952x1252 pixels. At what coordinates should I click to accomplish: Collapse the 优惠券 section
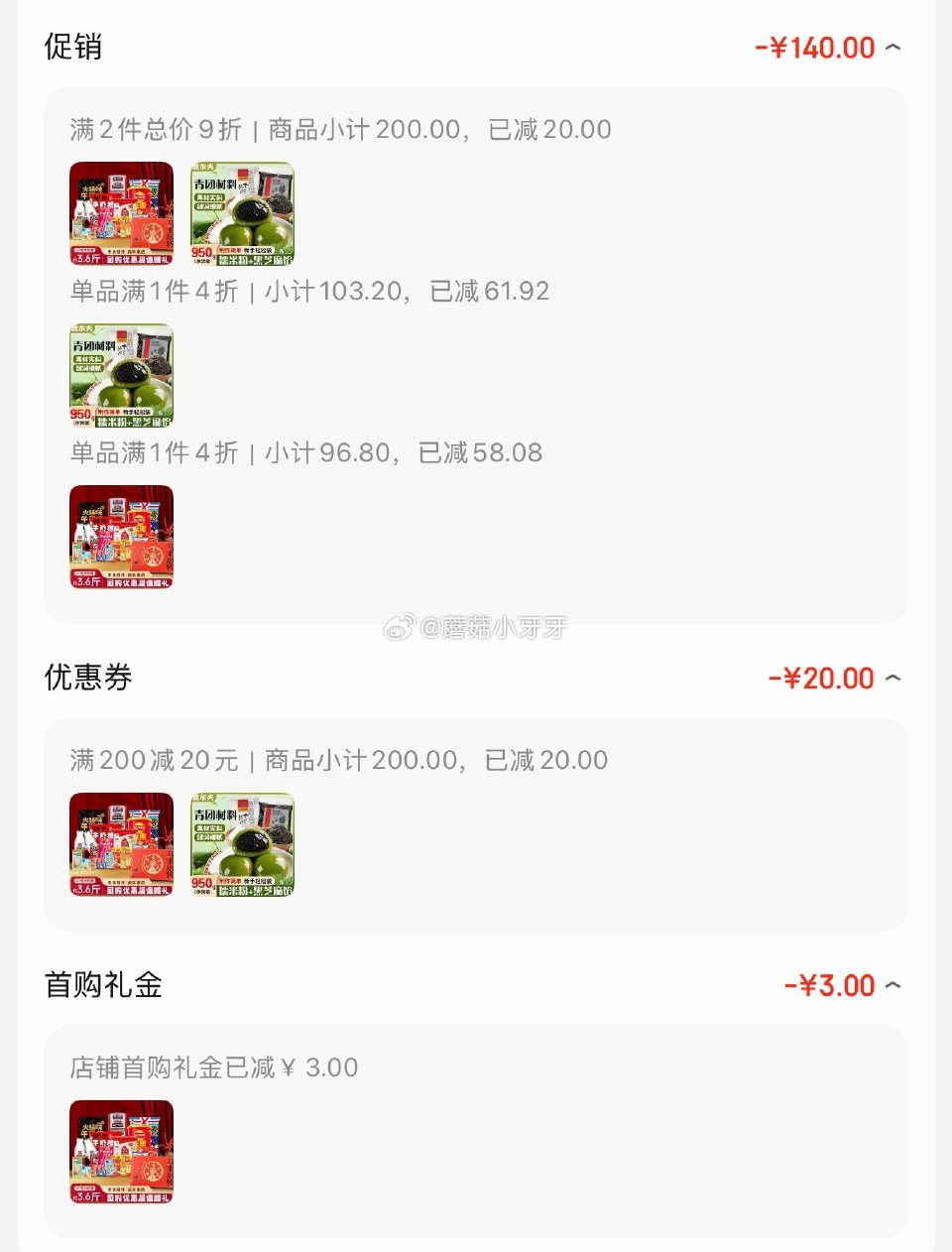click(x=895, y=677)
